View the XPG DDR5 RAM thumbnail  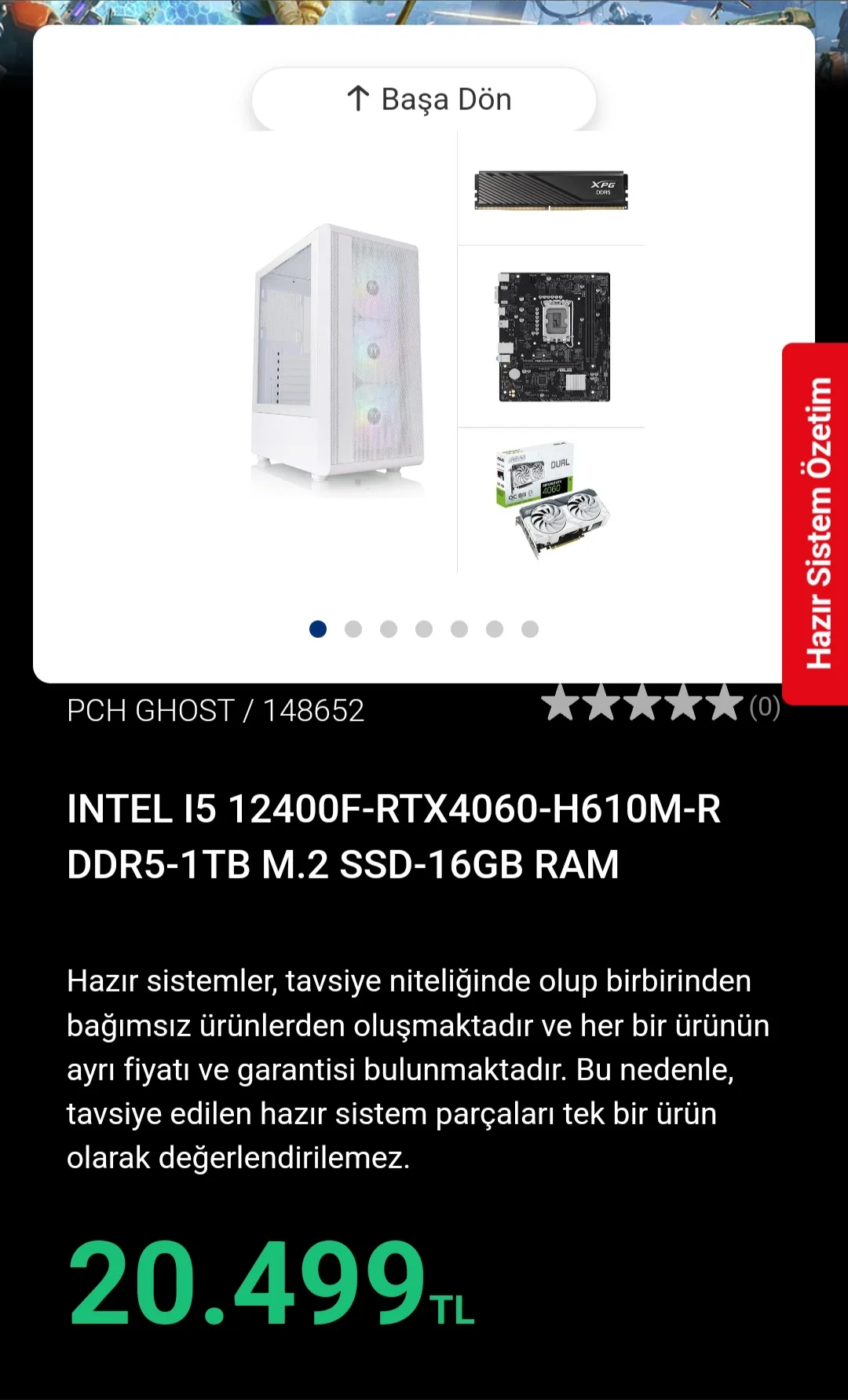coord(551,191)
